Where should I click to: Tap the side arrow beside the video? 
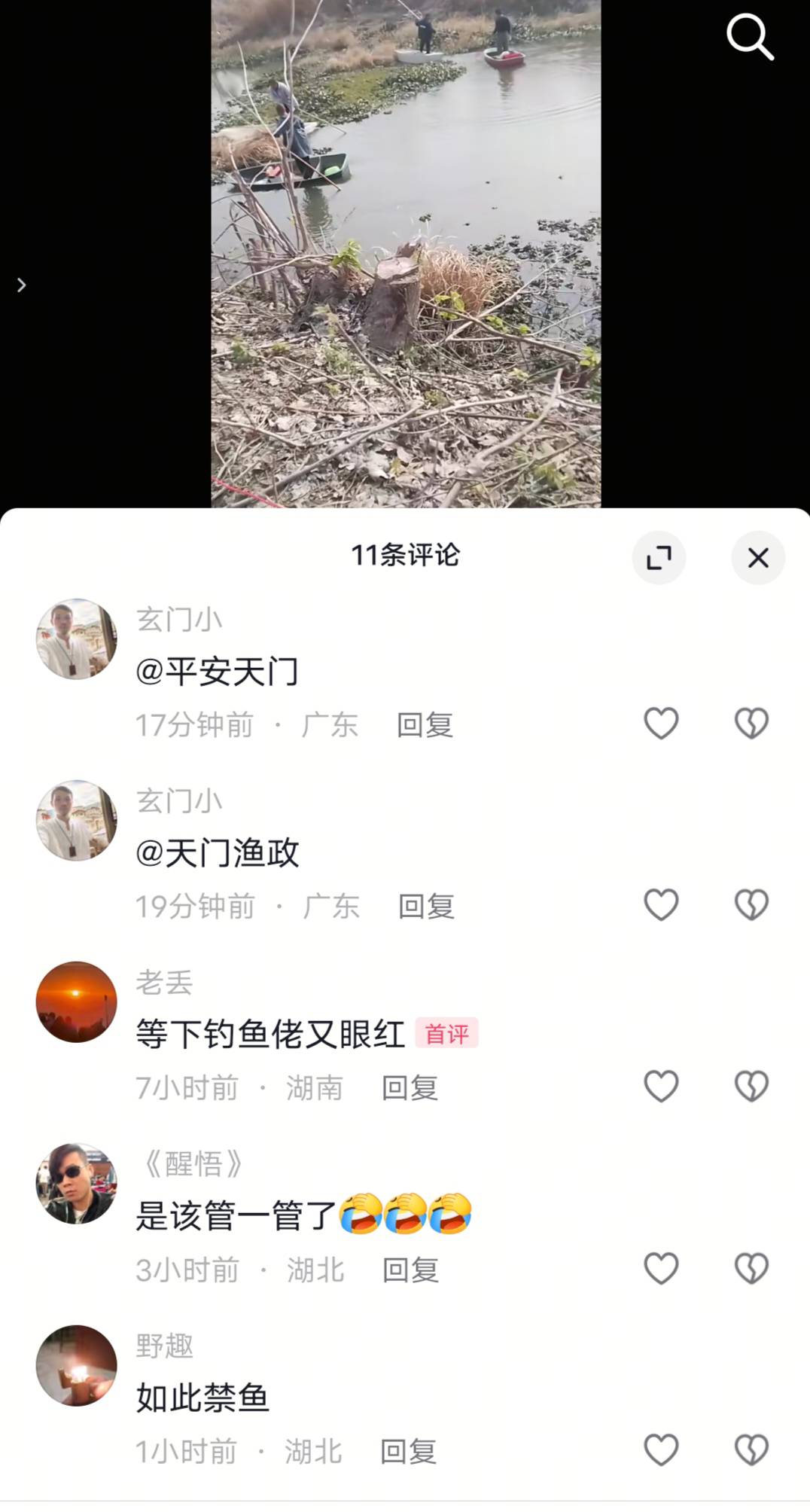[22, 285]
